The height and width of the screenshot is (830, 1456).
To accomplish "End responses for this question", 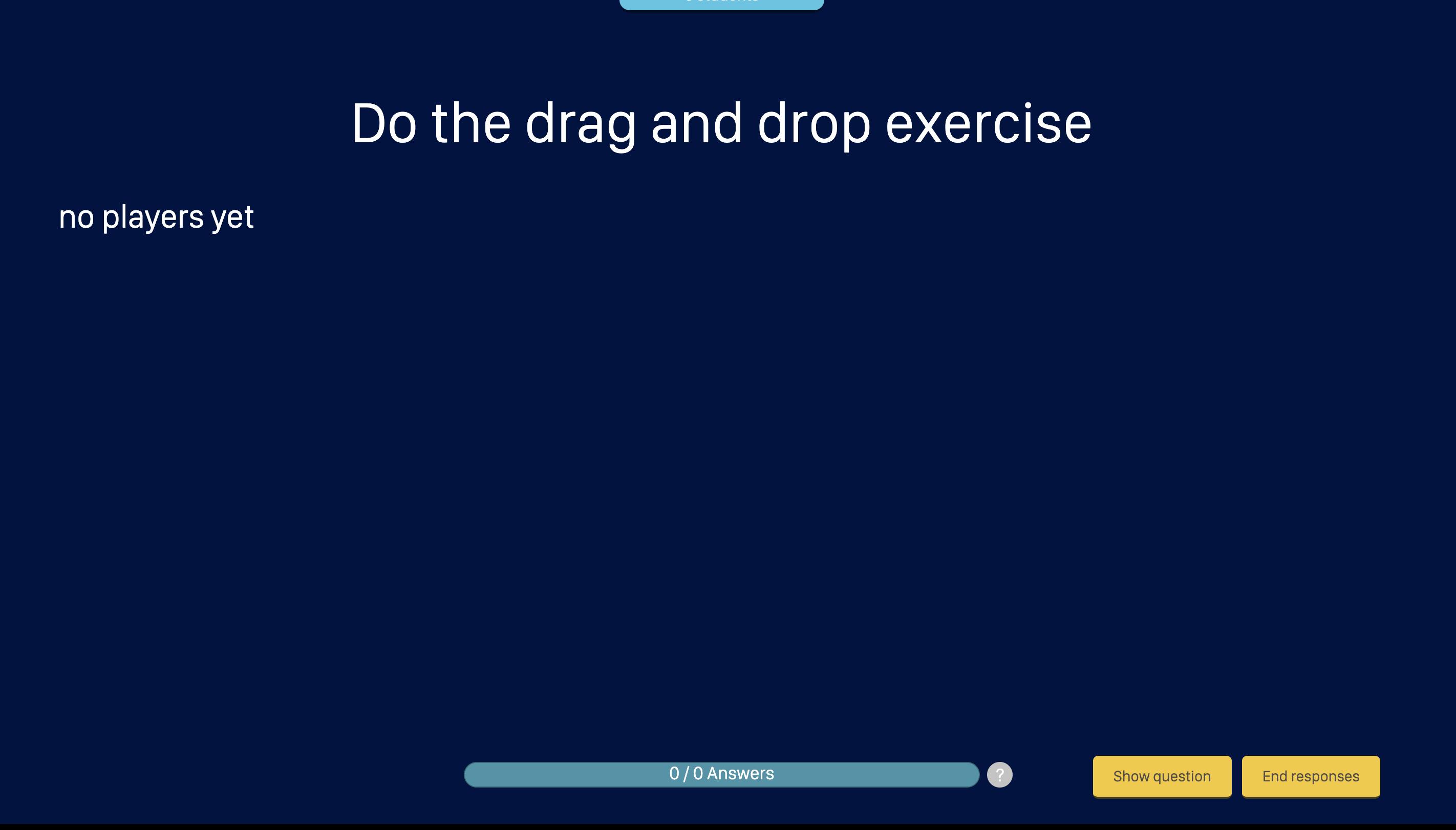I will tap(1310, 776).
